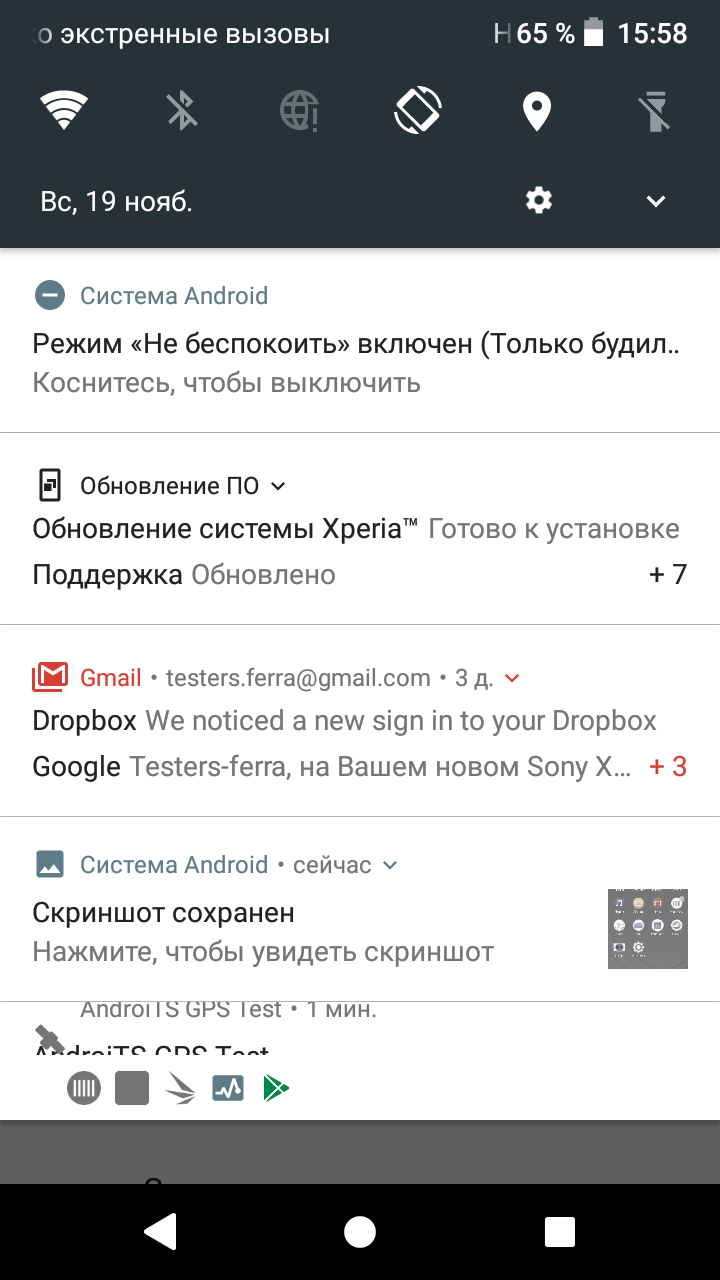The width and height of the screenshot is (720, 1280).
Task: Open the Google email to Testers-ferra
Action: (332, 767)
